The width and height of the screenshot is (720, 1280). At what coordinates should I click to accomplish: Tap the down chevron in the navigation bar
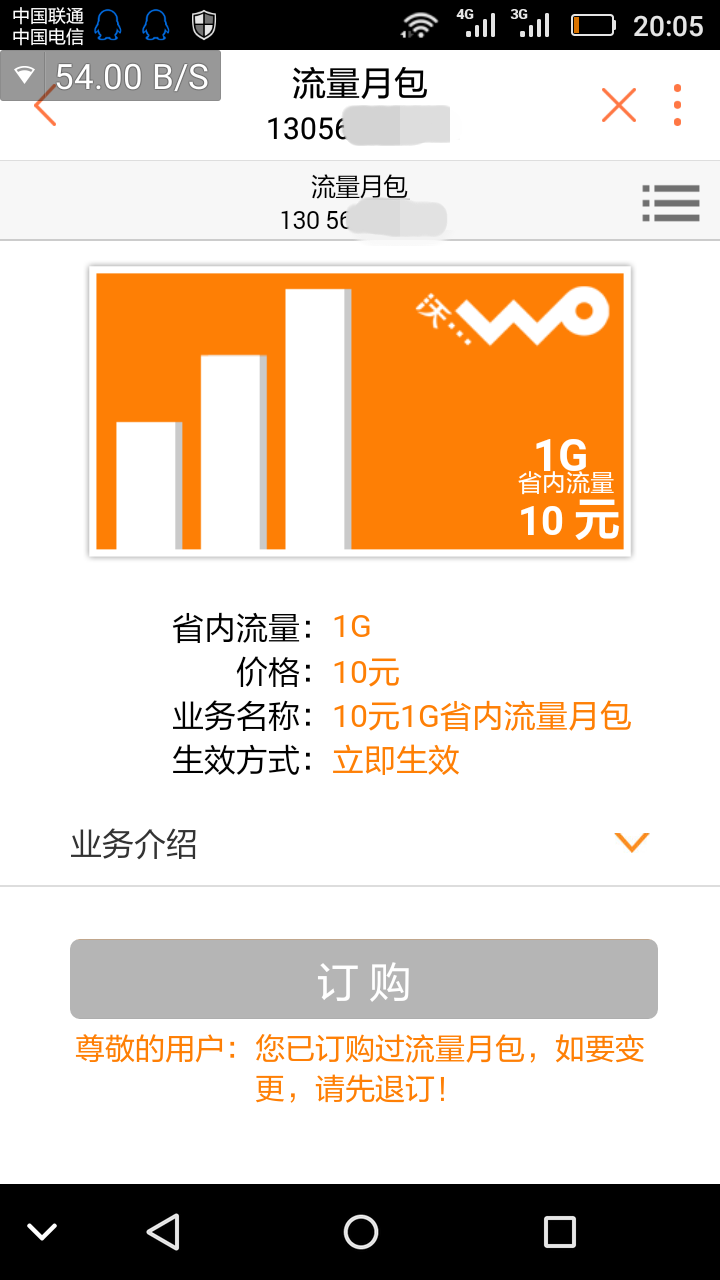coord(40,1232)
